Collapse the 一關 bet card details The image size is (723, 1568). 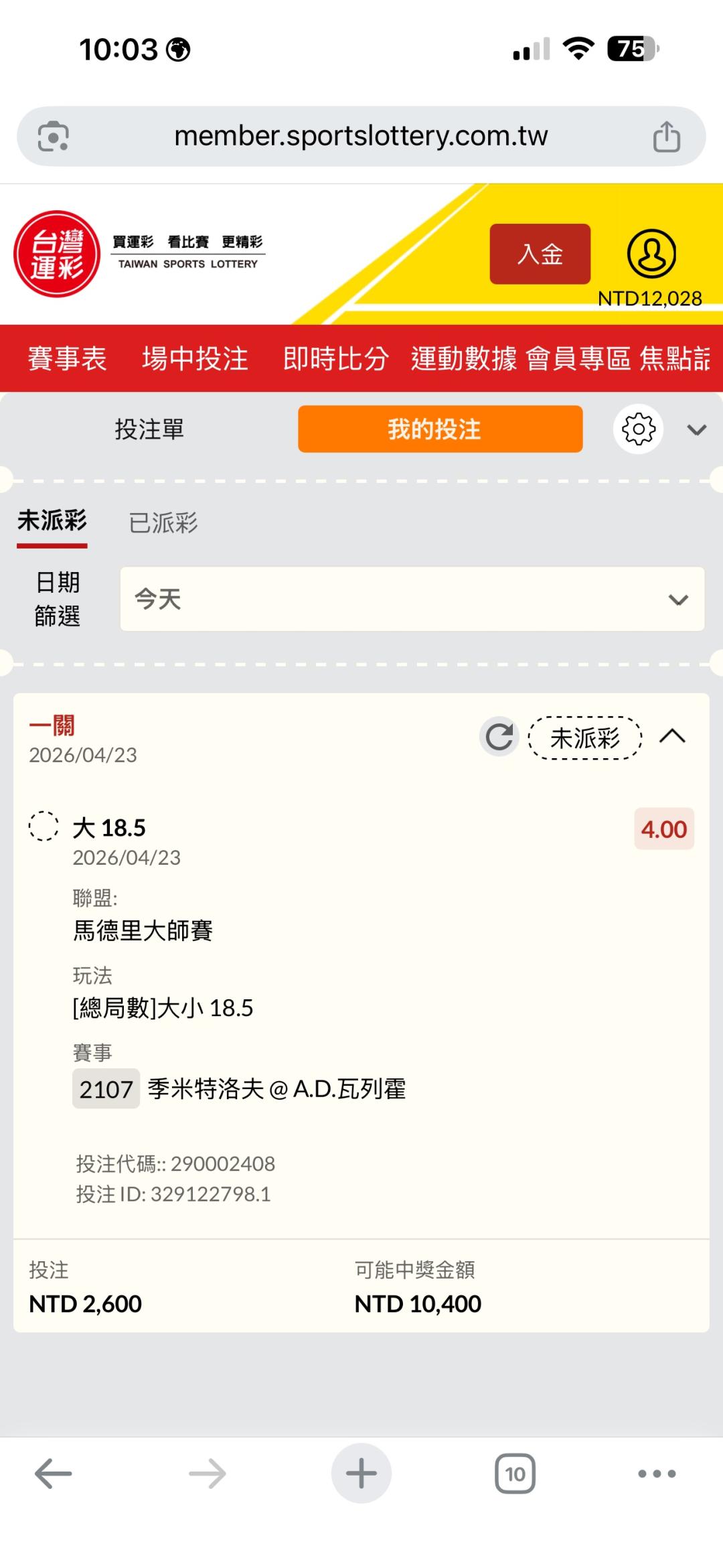[672, 737]
